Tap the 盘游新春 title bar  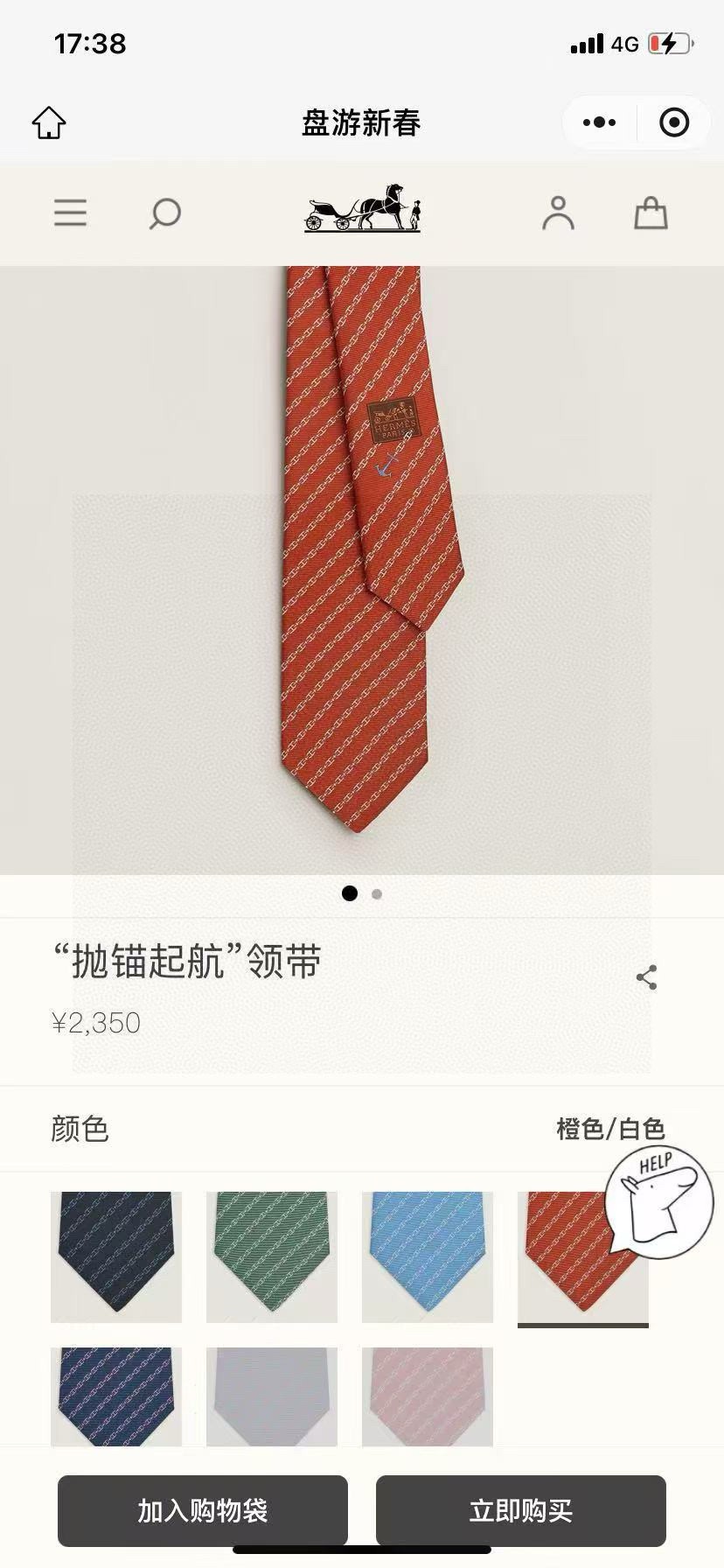[362, 122]
